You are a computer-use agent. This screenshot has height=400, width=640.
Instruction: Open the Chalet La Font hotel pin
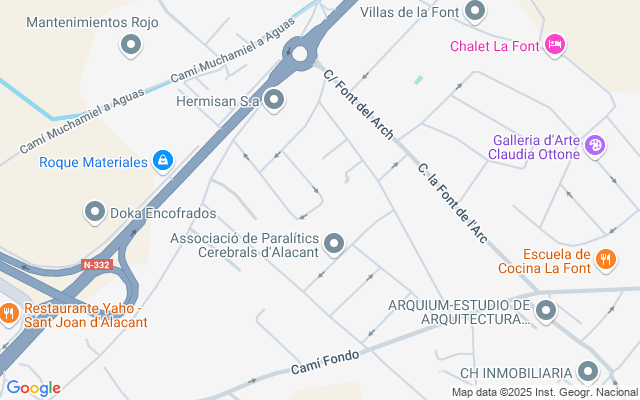pos(554,45)
